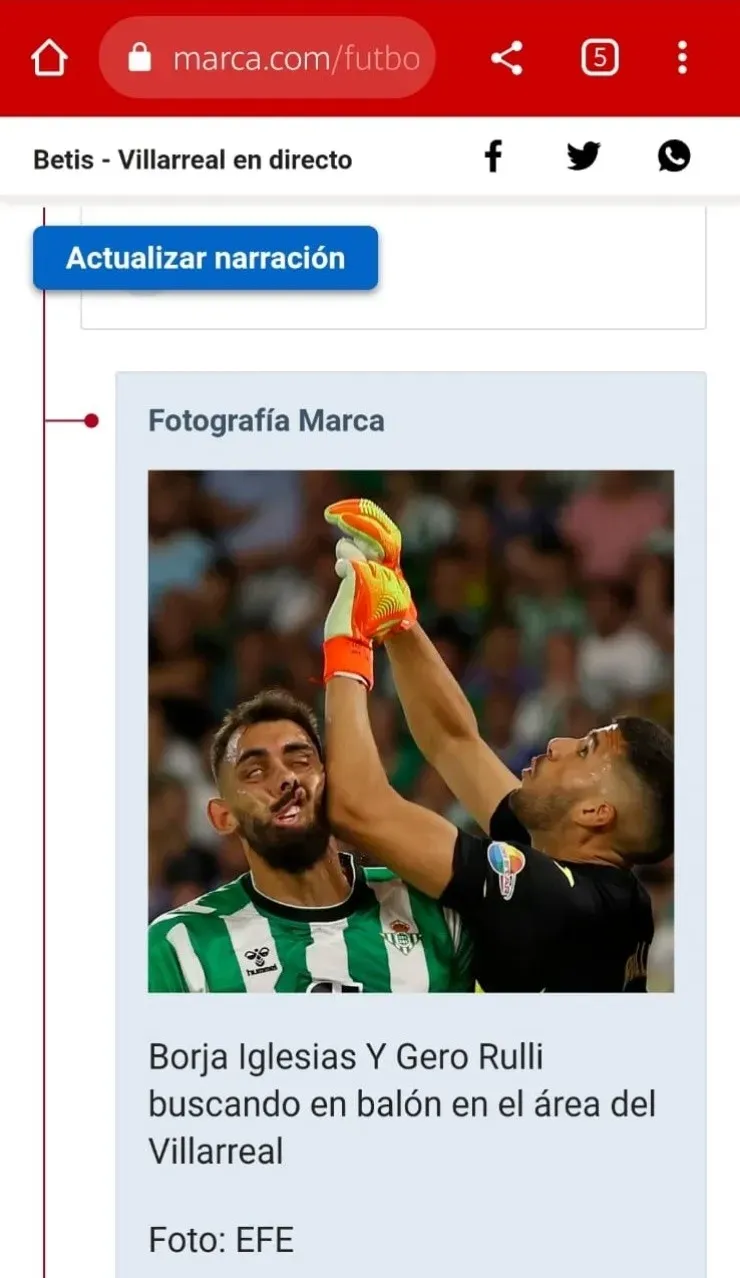Viewport: 740px width, 1278px height.
Task: Open the browser overflow menu
Action: point(682,58)
